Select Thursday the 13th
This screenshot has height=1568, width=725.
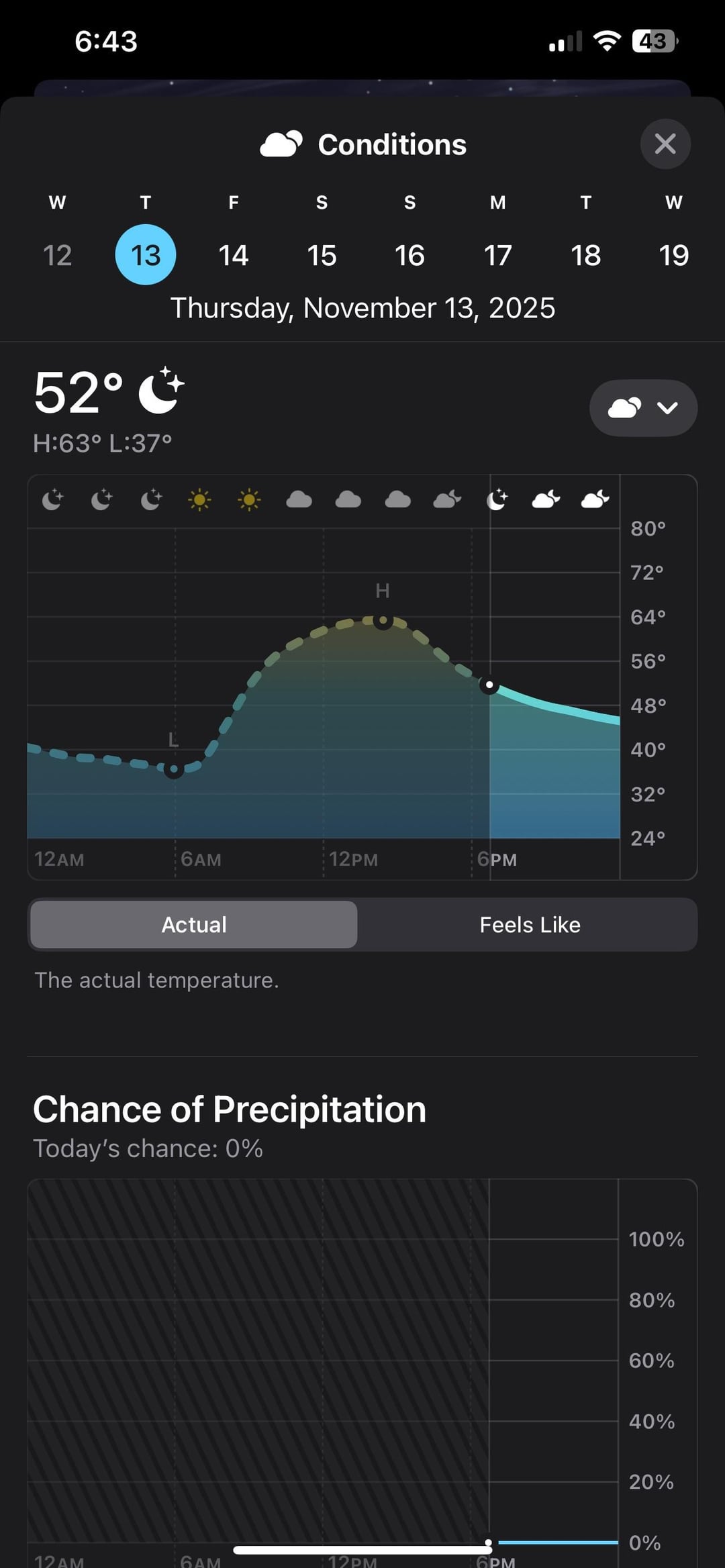pos(146,255)
